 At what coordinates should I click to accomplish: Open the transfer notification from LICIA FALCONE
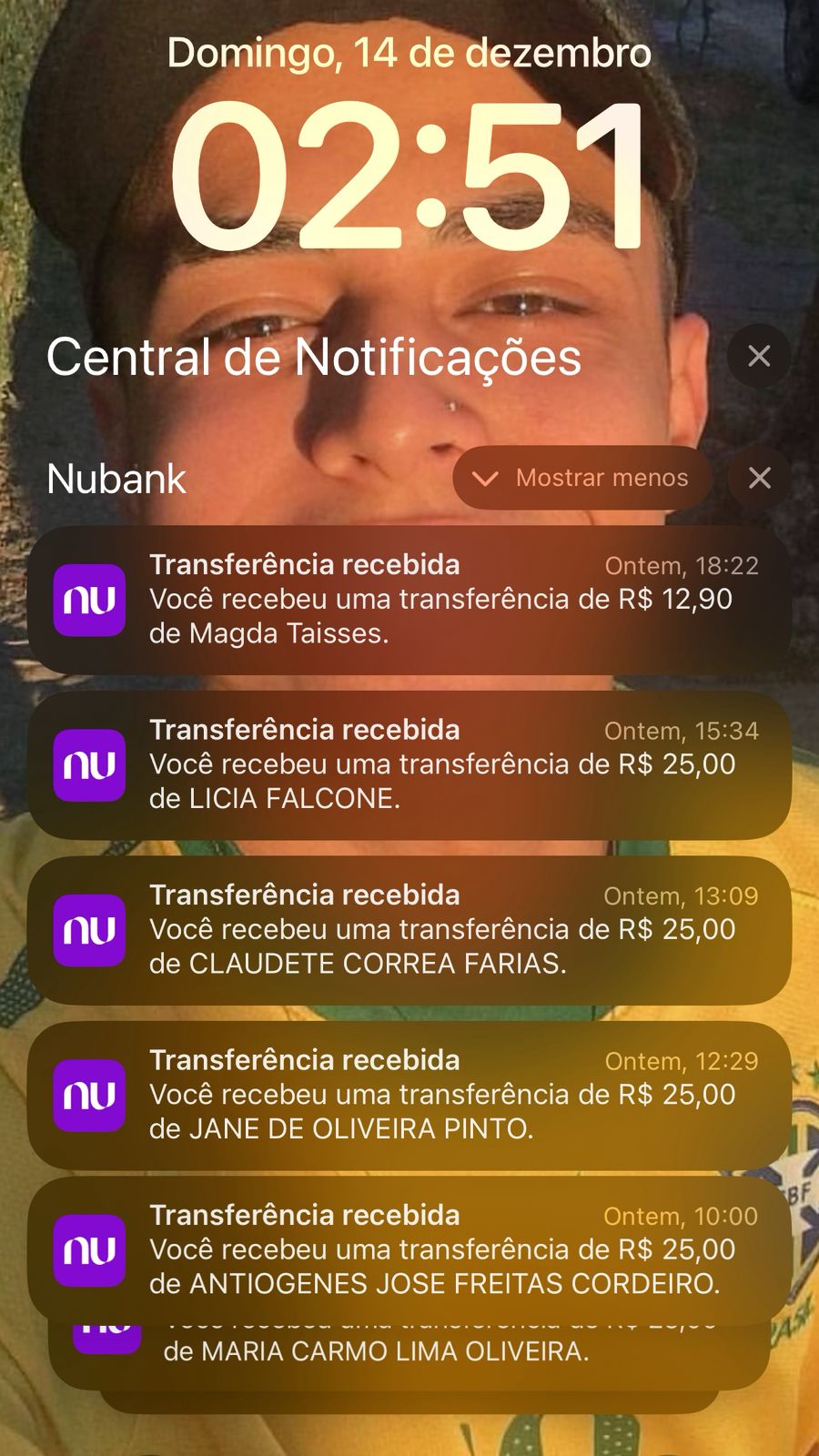pos(409,764)
